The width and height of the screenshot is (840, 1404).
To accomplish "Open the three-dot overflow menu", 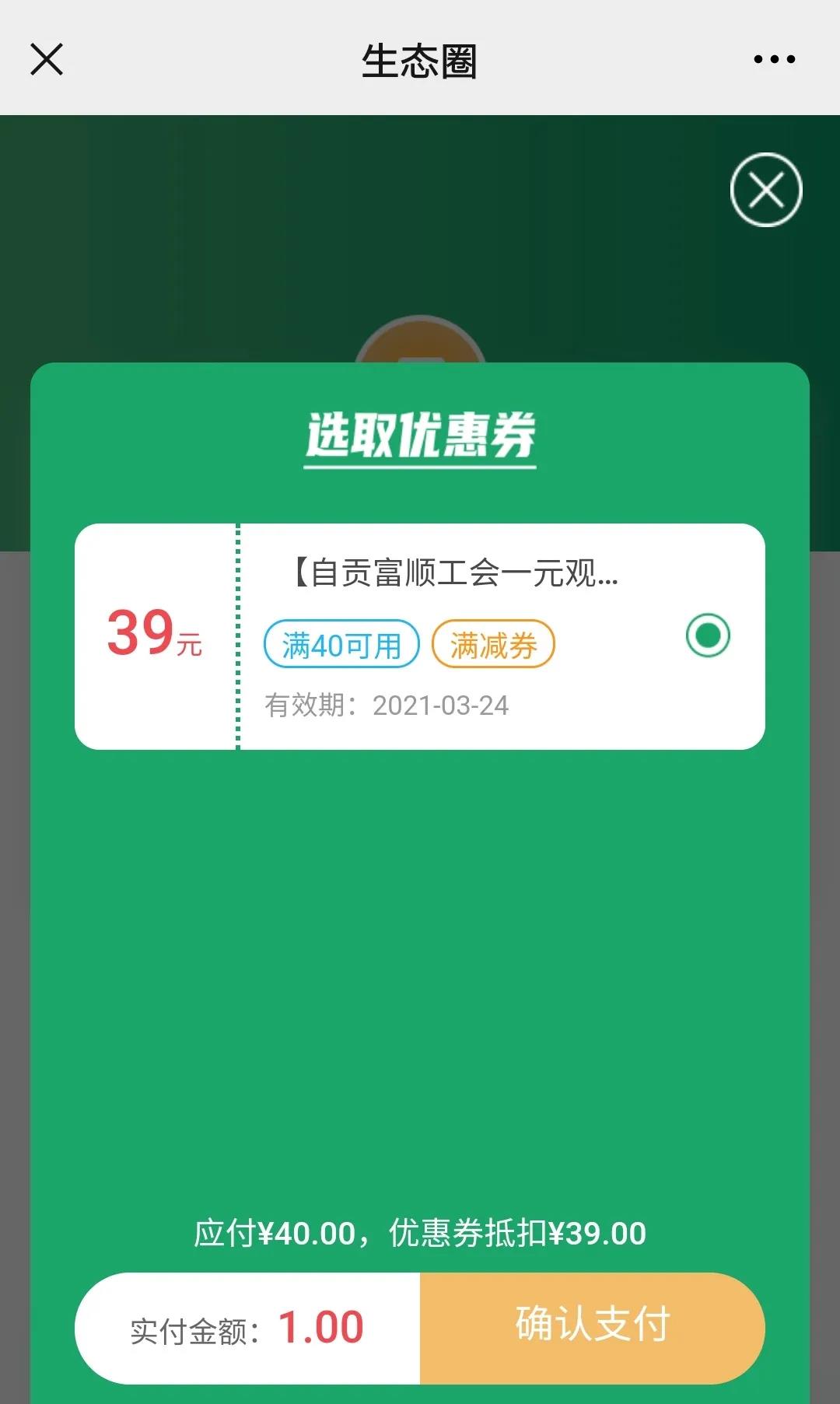I will tap(774, 59).
